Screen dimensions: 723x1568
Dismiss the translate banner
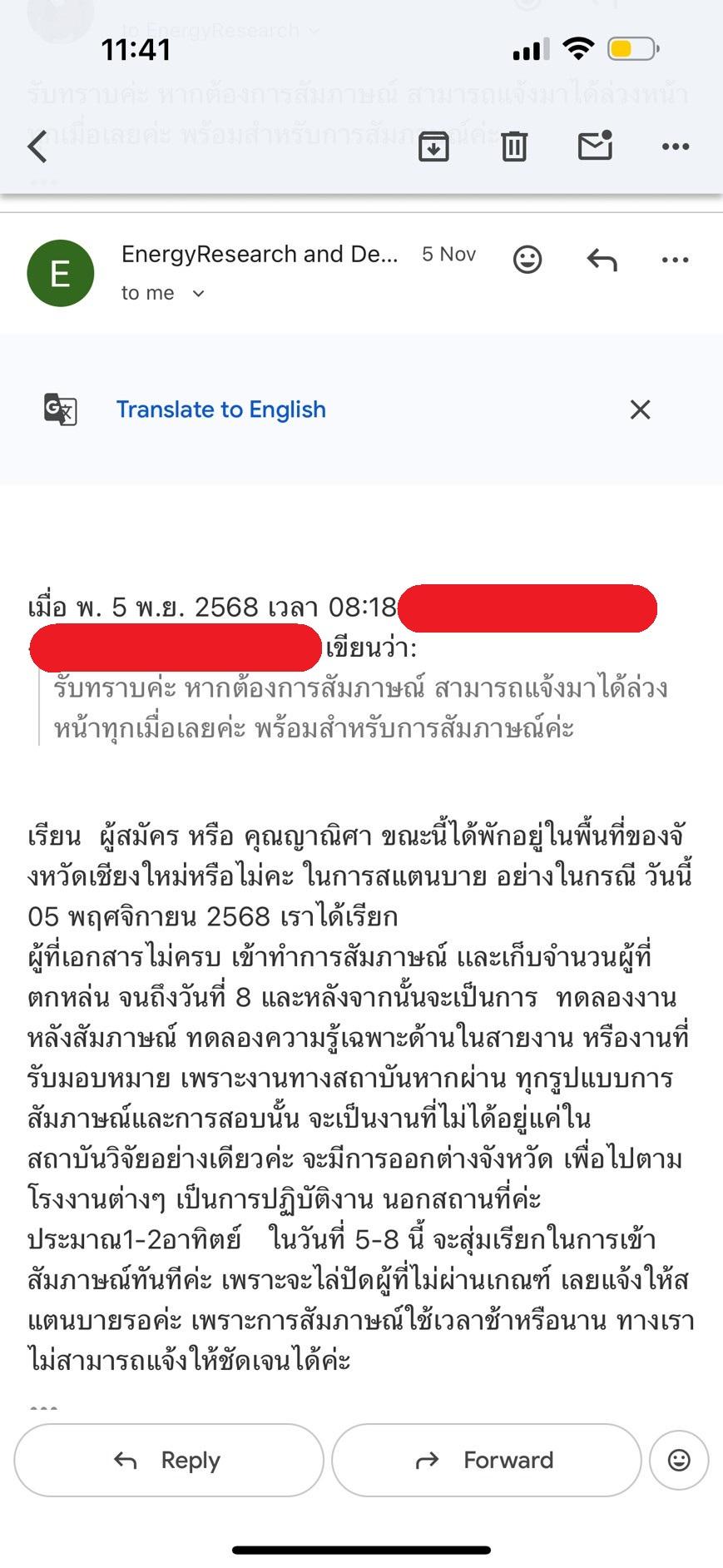[x=640, y=409]
